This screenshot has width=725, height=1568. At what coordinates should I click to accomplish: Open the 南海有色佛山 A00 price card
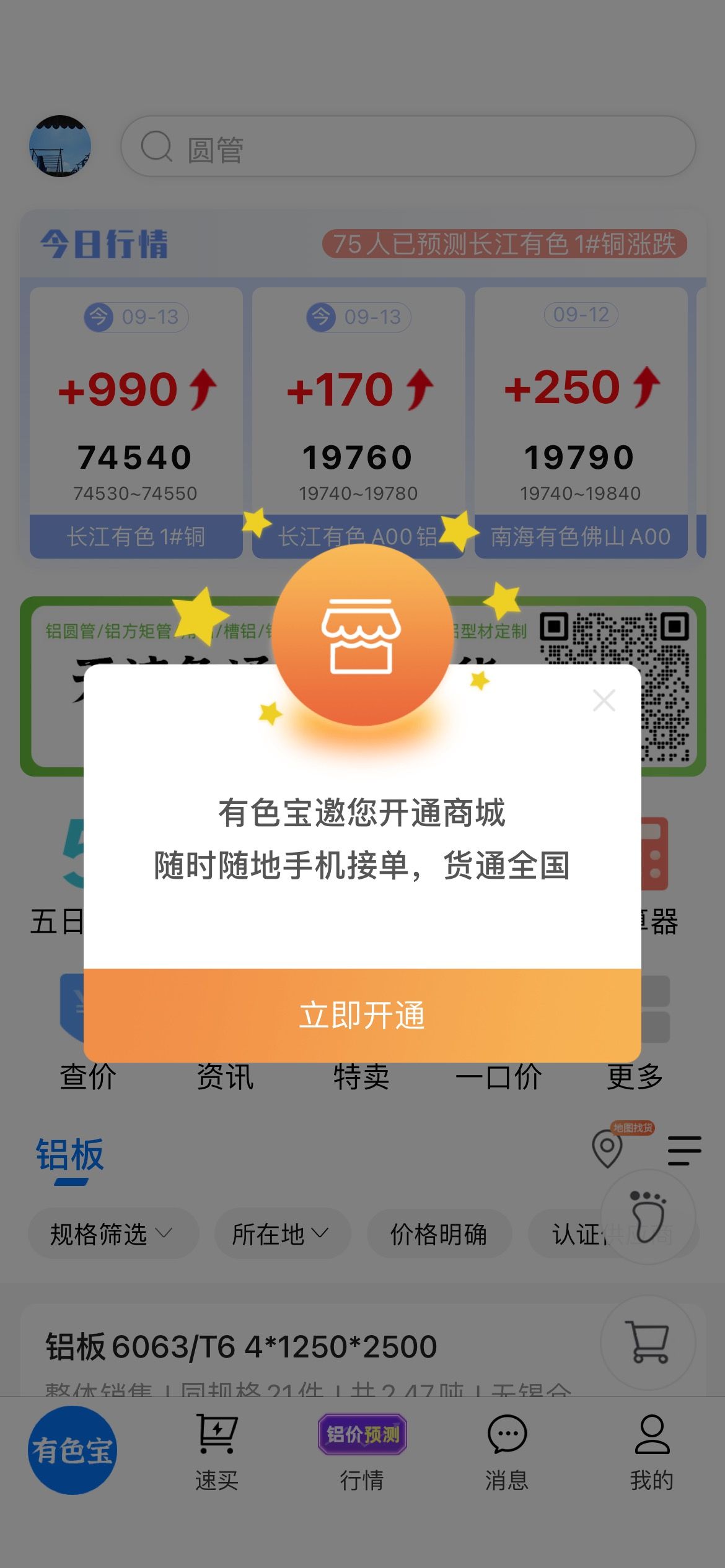pos(581,422)
